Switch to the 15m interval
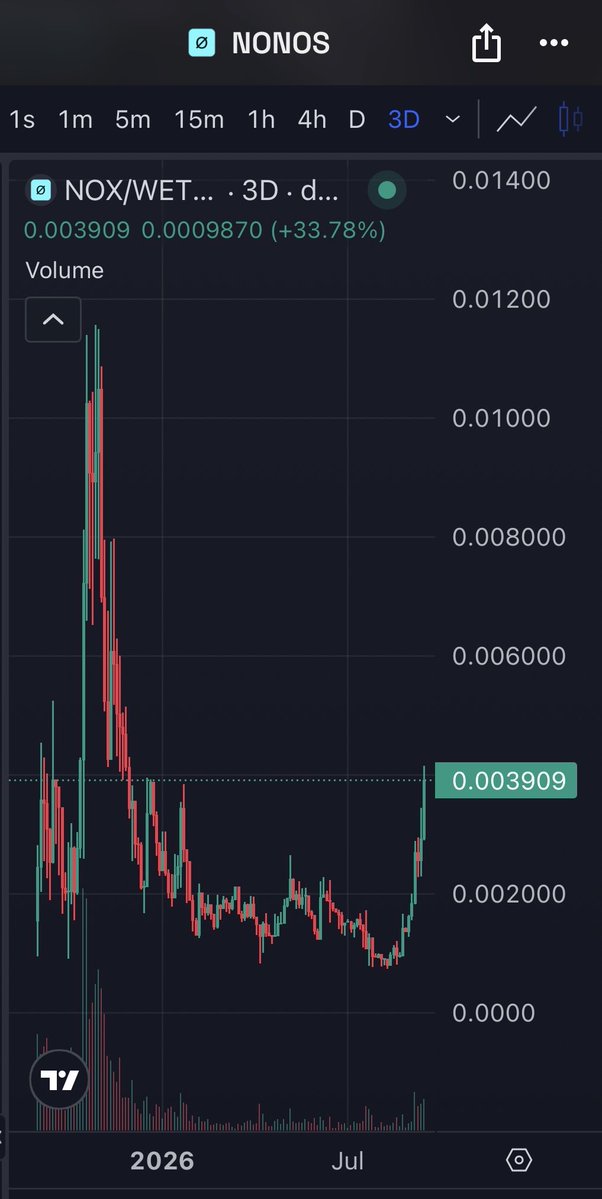This screenshot has width=602, height=1199. pos(199,120)
